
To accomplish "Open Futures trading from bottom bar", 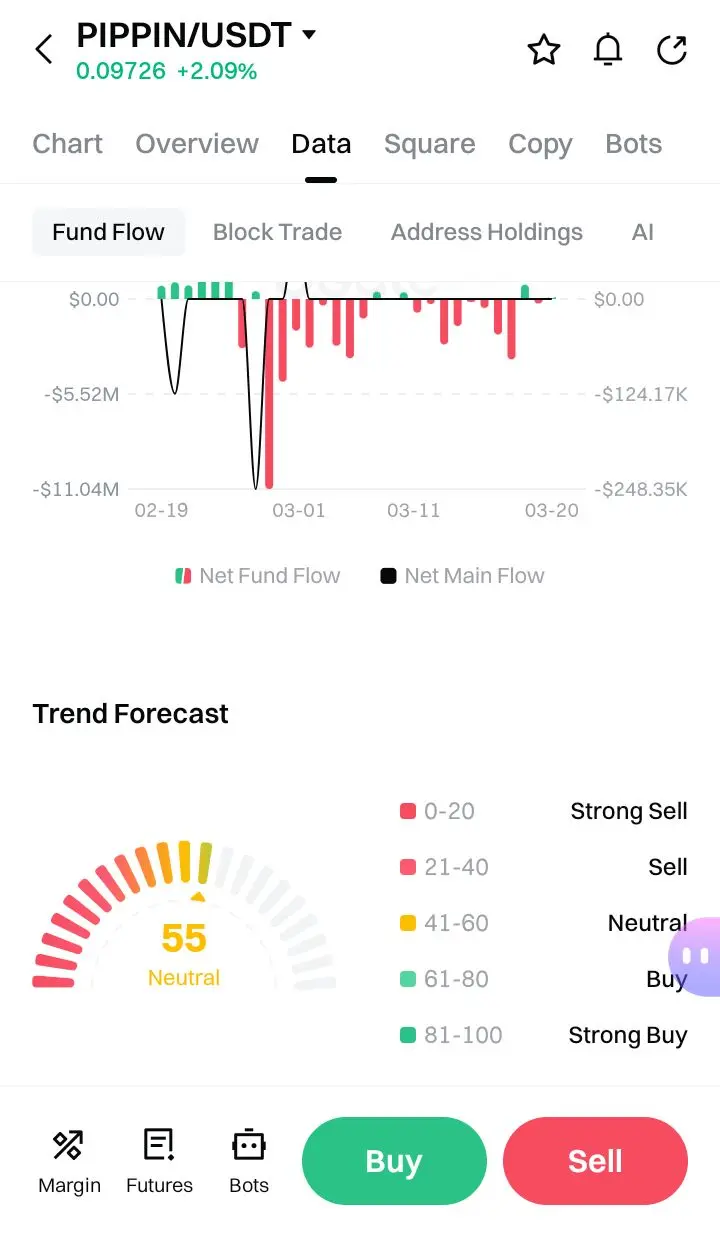I will point(158,1160).
